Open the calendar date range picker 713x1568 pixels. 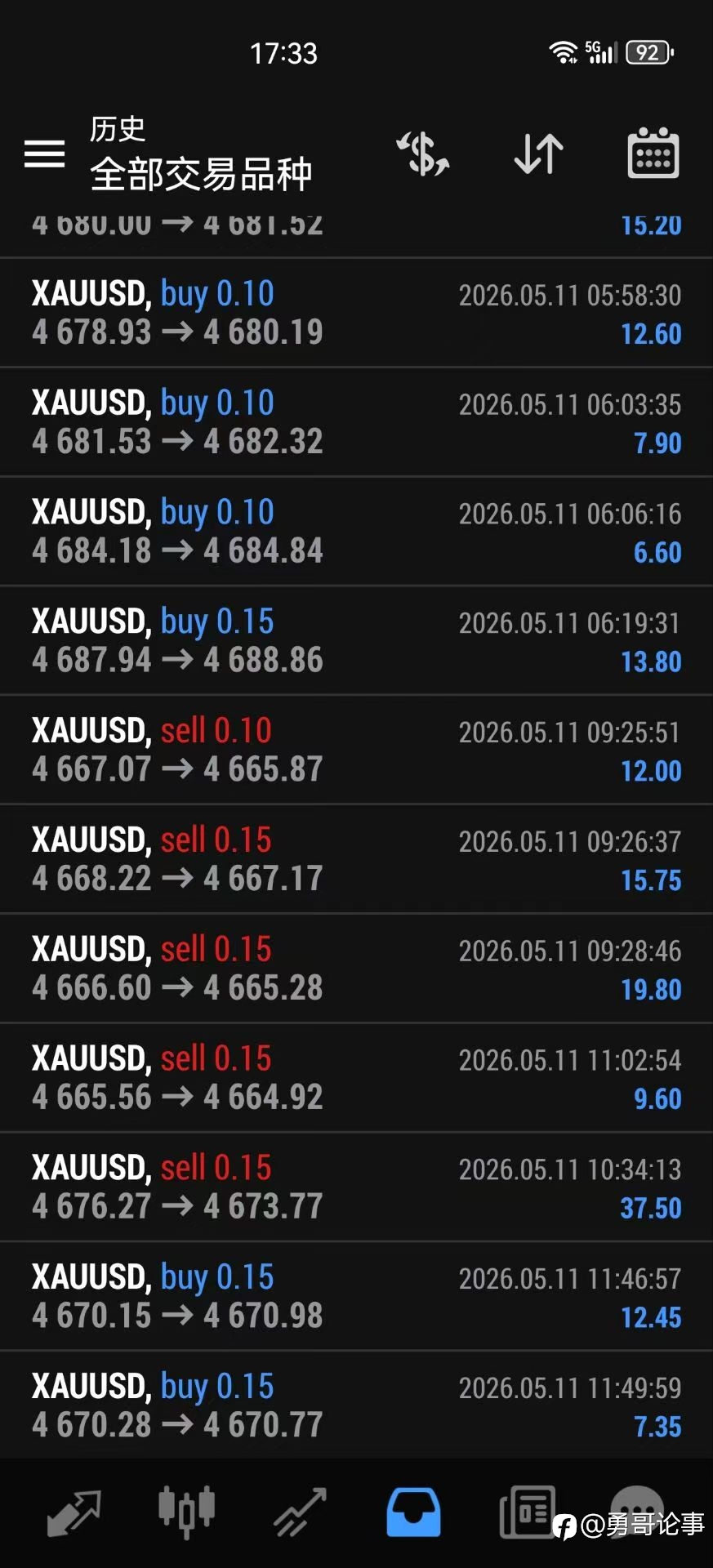point(653,153)
